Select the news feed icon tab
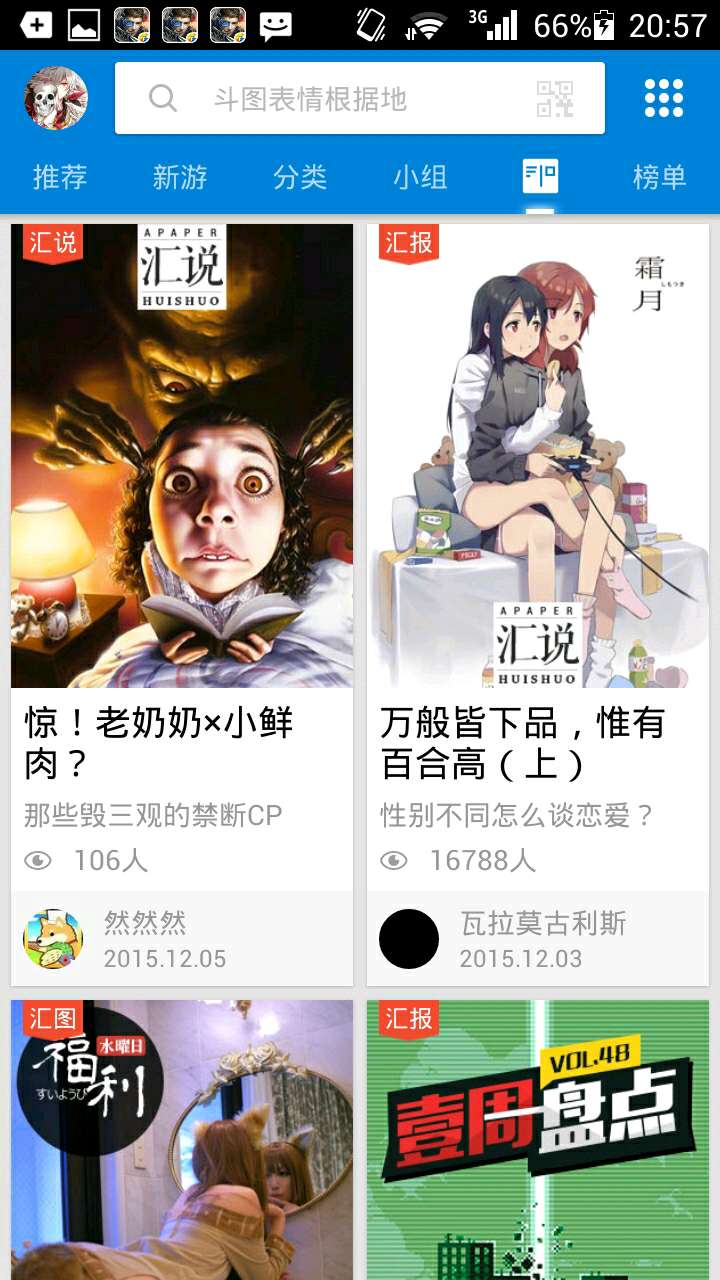 coord(540,177)
